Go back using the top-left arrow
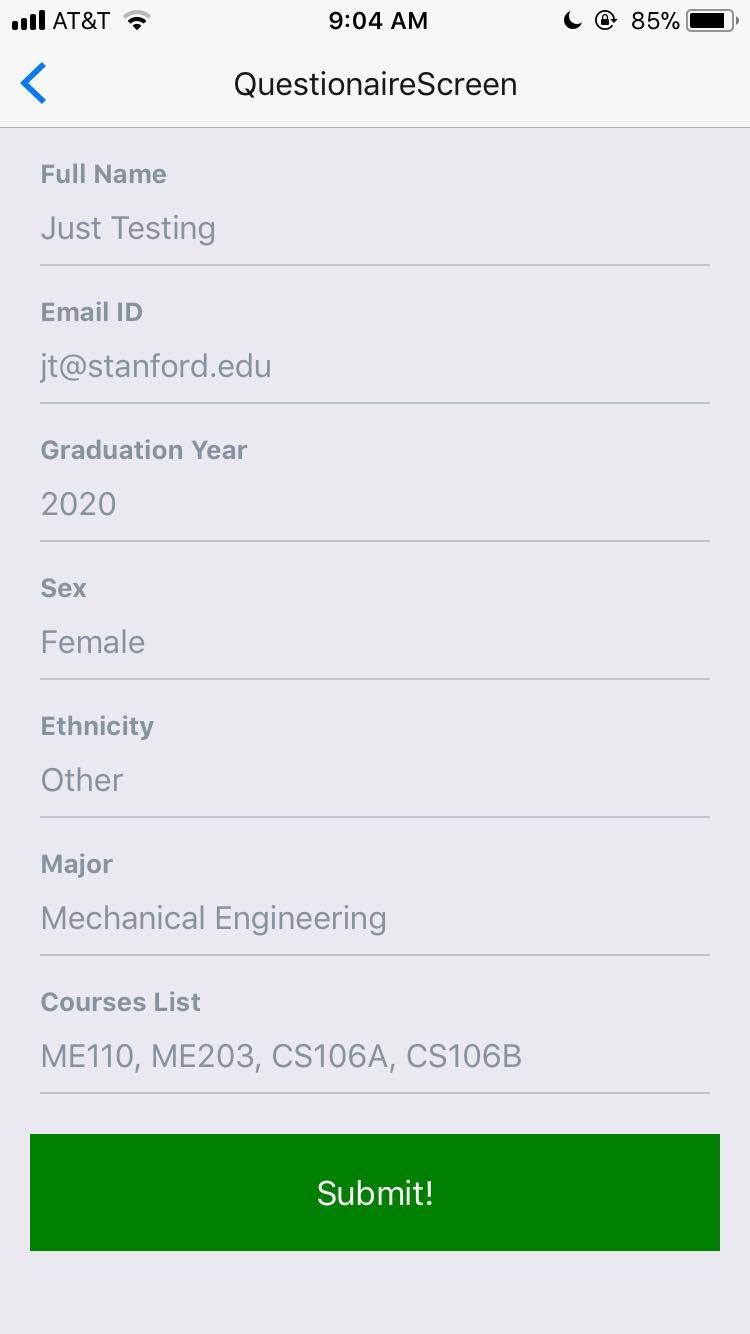750x1334 pixels. [x=33, y=83]
